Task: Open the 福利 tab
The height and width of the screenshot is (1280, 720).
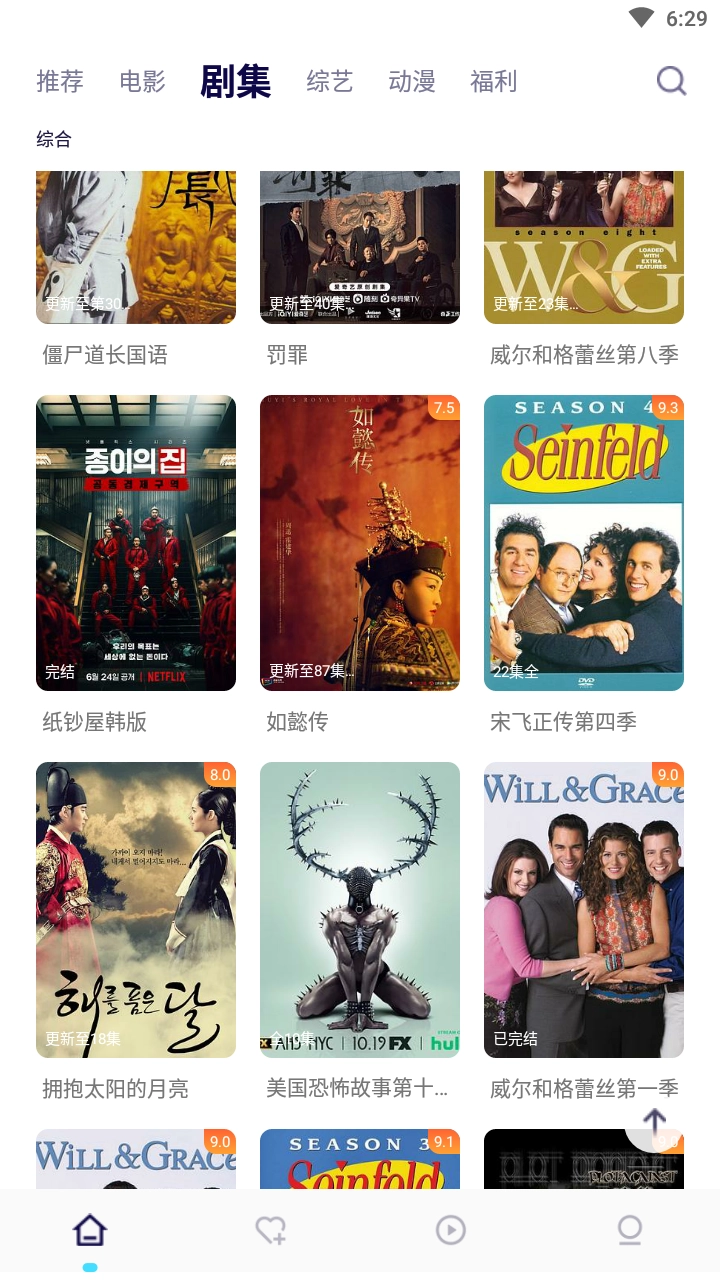Action: point(494,81)
